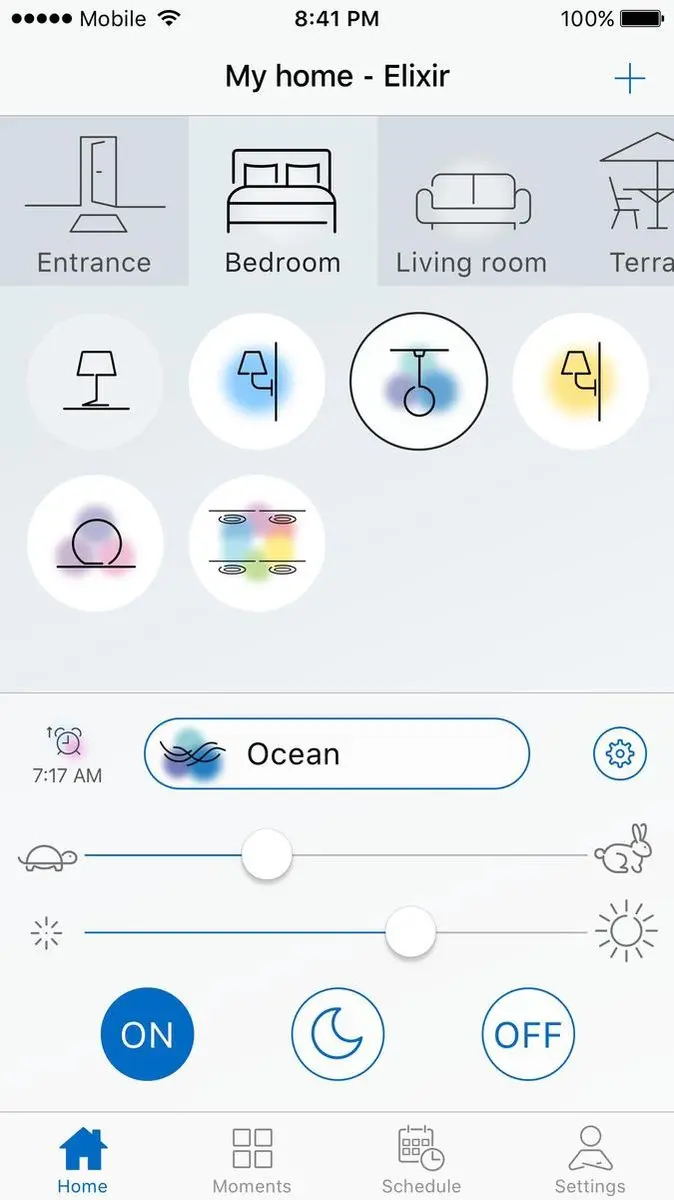Go to the Moments tab

point(252,1160)
